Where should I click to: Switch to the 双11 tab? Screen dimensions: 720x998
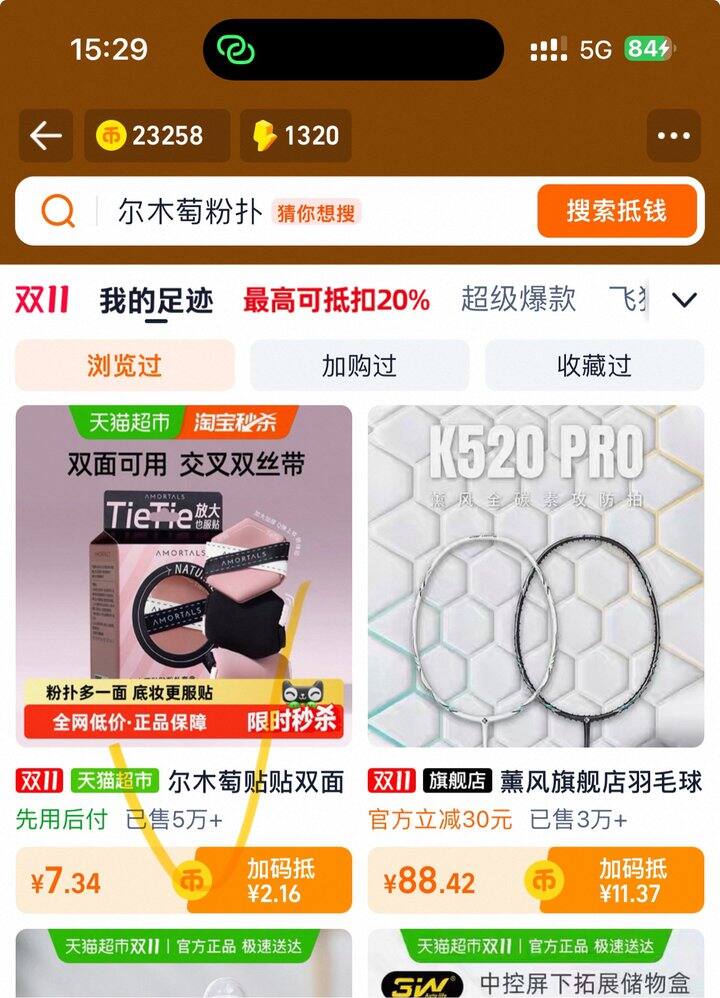[42, 299]
